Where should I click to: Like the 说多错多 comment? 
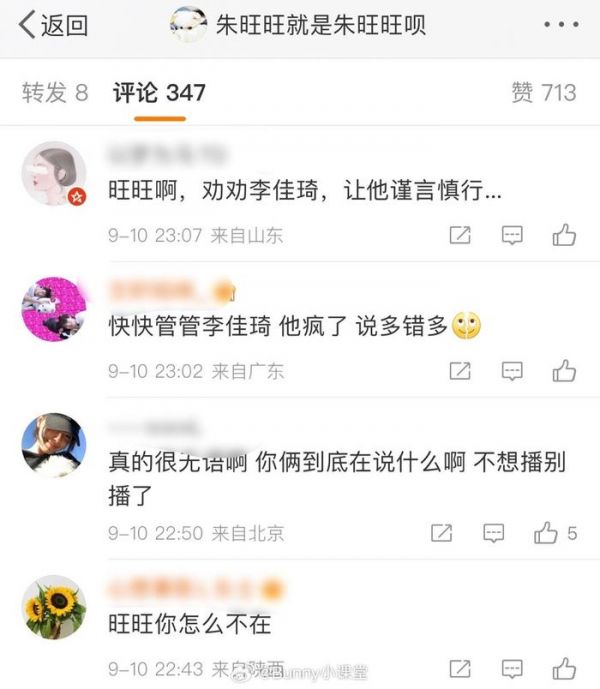564,371
